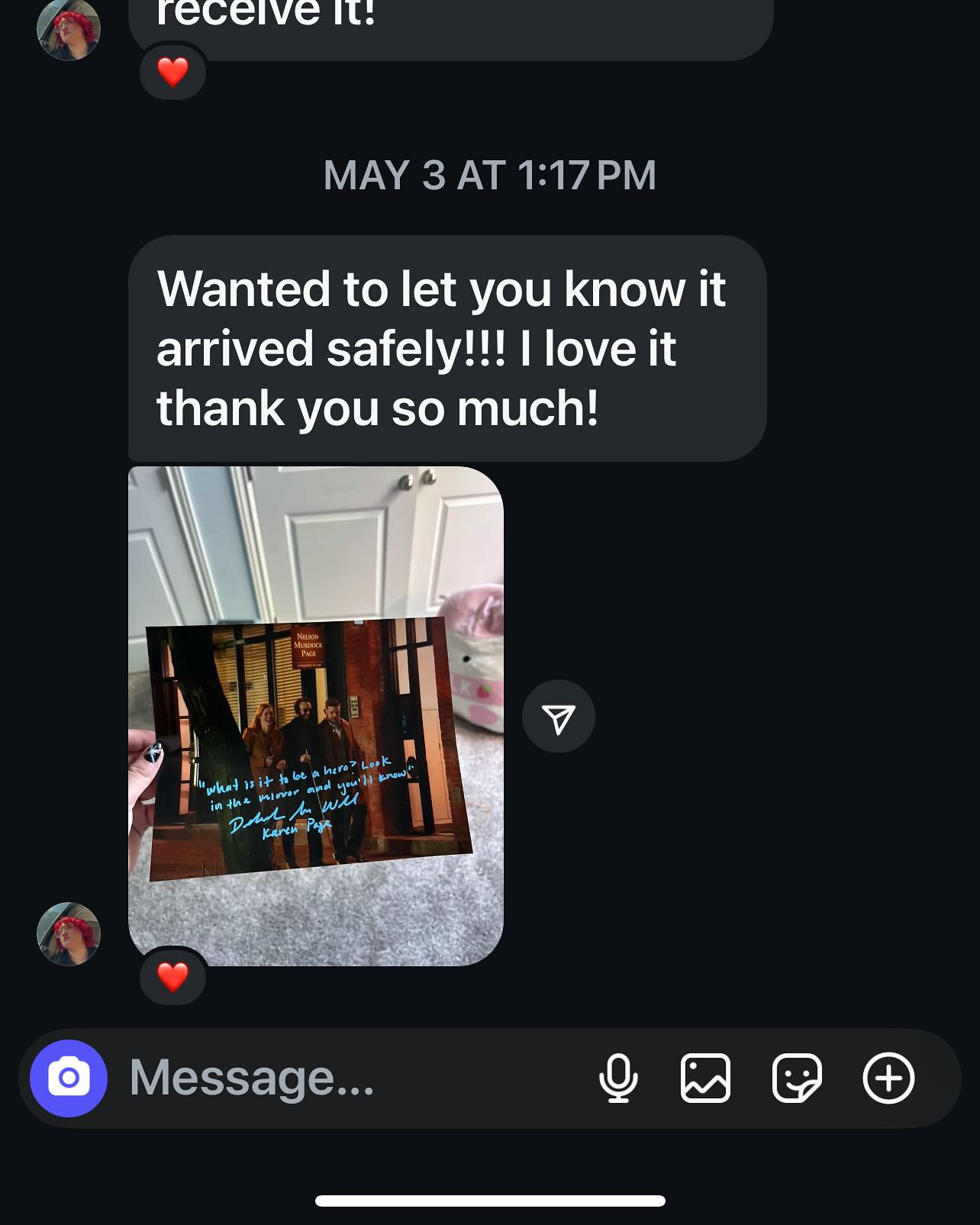Open the photo gallery picker

coord(705,1078)
